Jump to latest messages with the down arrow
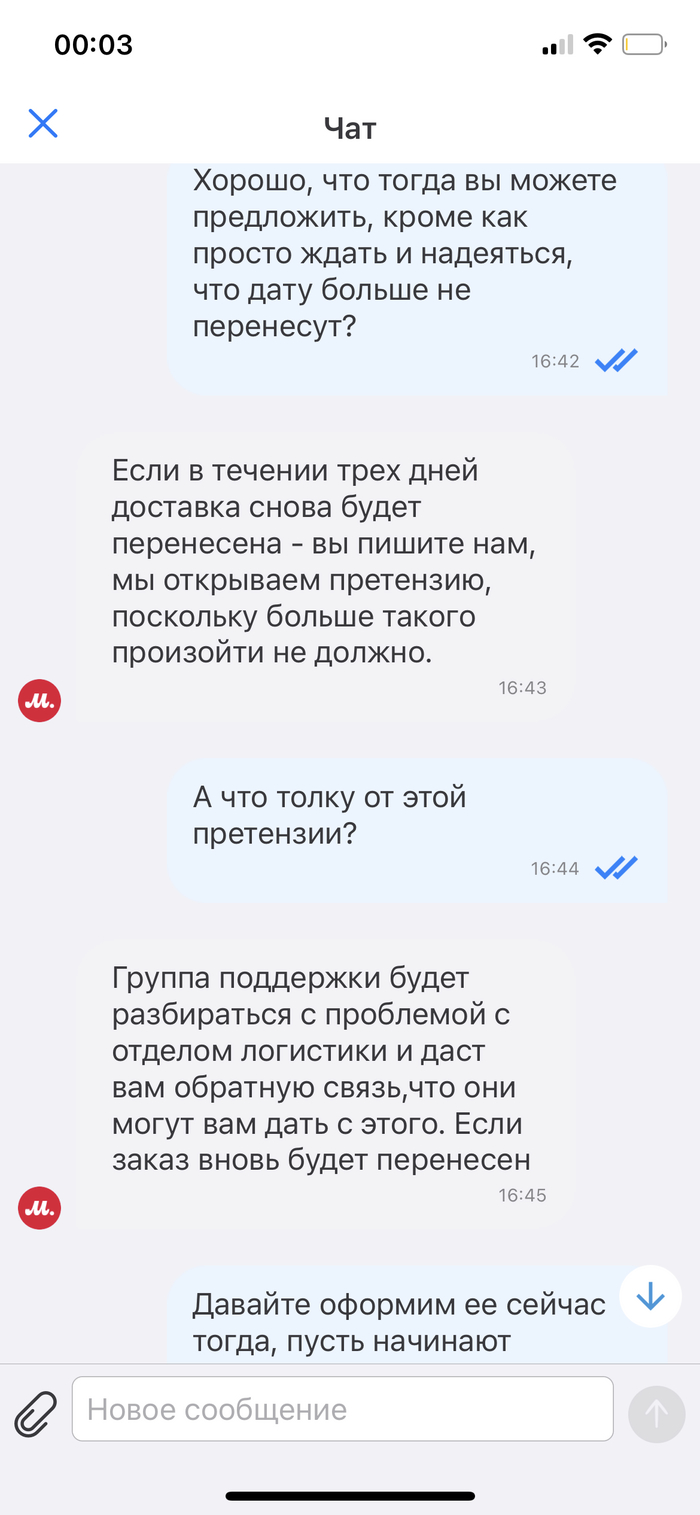The image size is (700, 1515). (x=650, y=1297)
